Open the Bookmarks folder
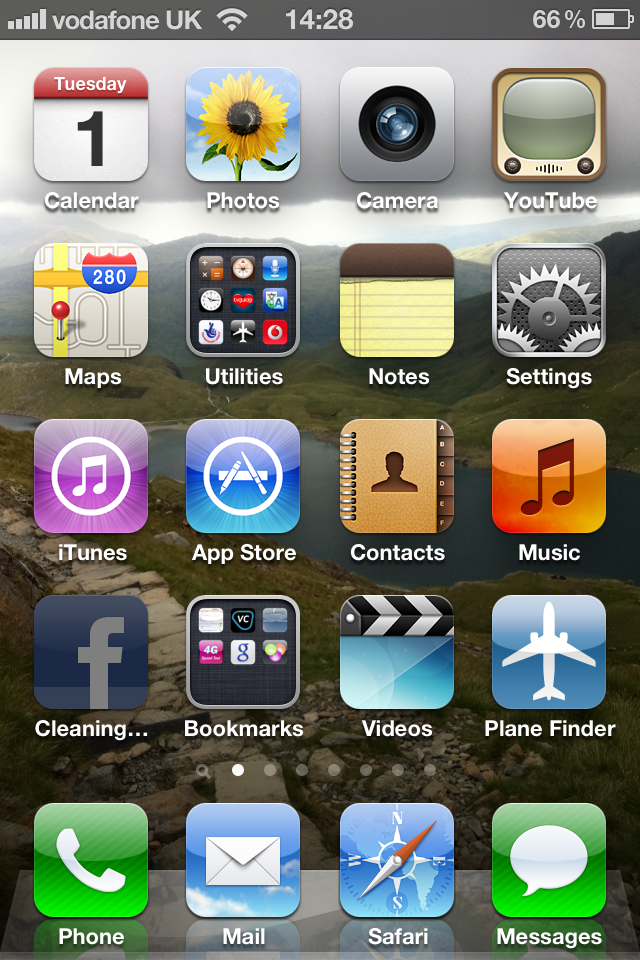This screenshot has width=640, height=960. pos(243,652)
